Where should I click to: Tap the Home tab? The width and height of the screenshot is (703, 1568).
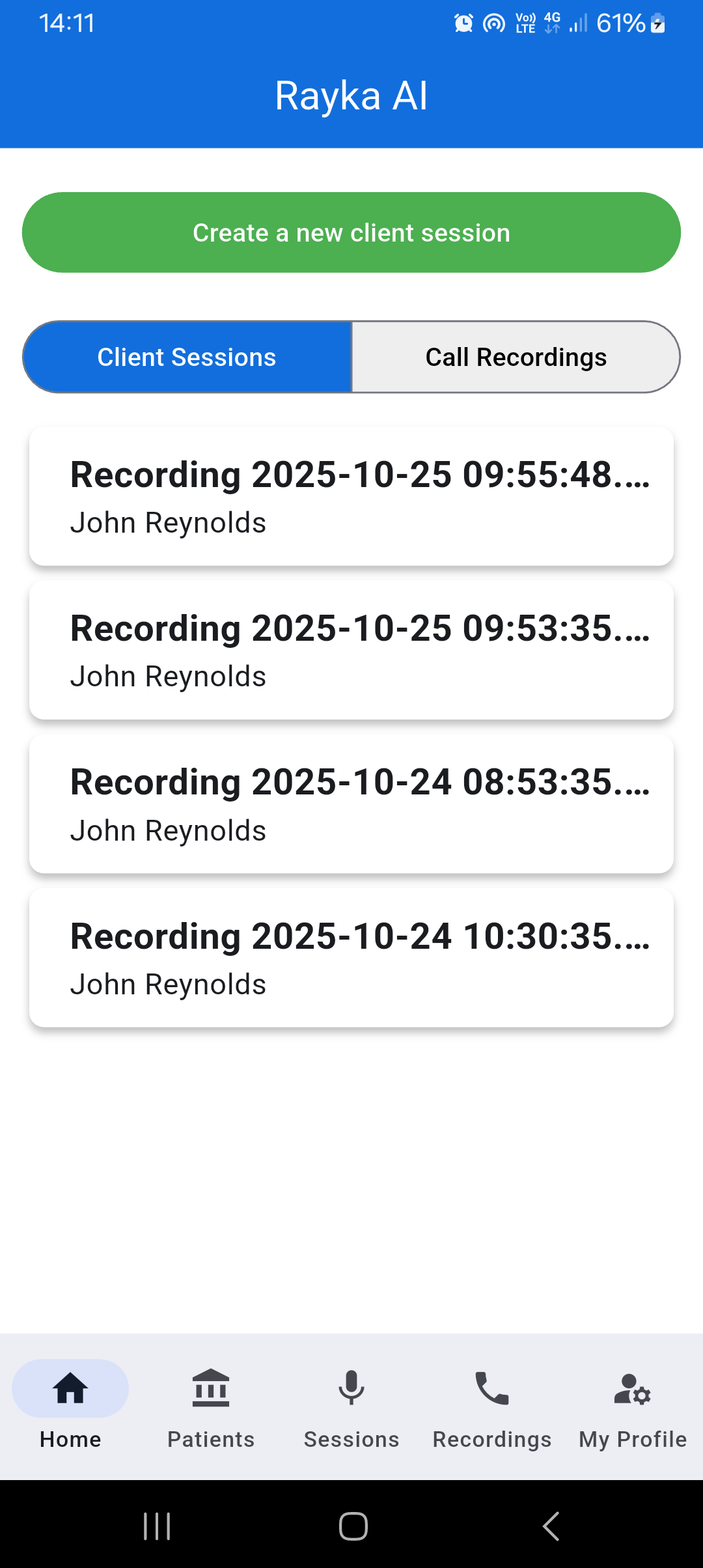click(70, 1407)
